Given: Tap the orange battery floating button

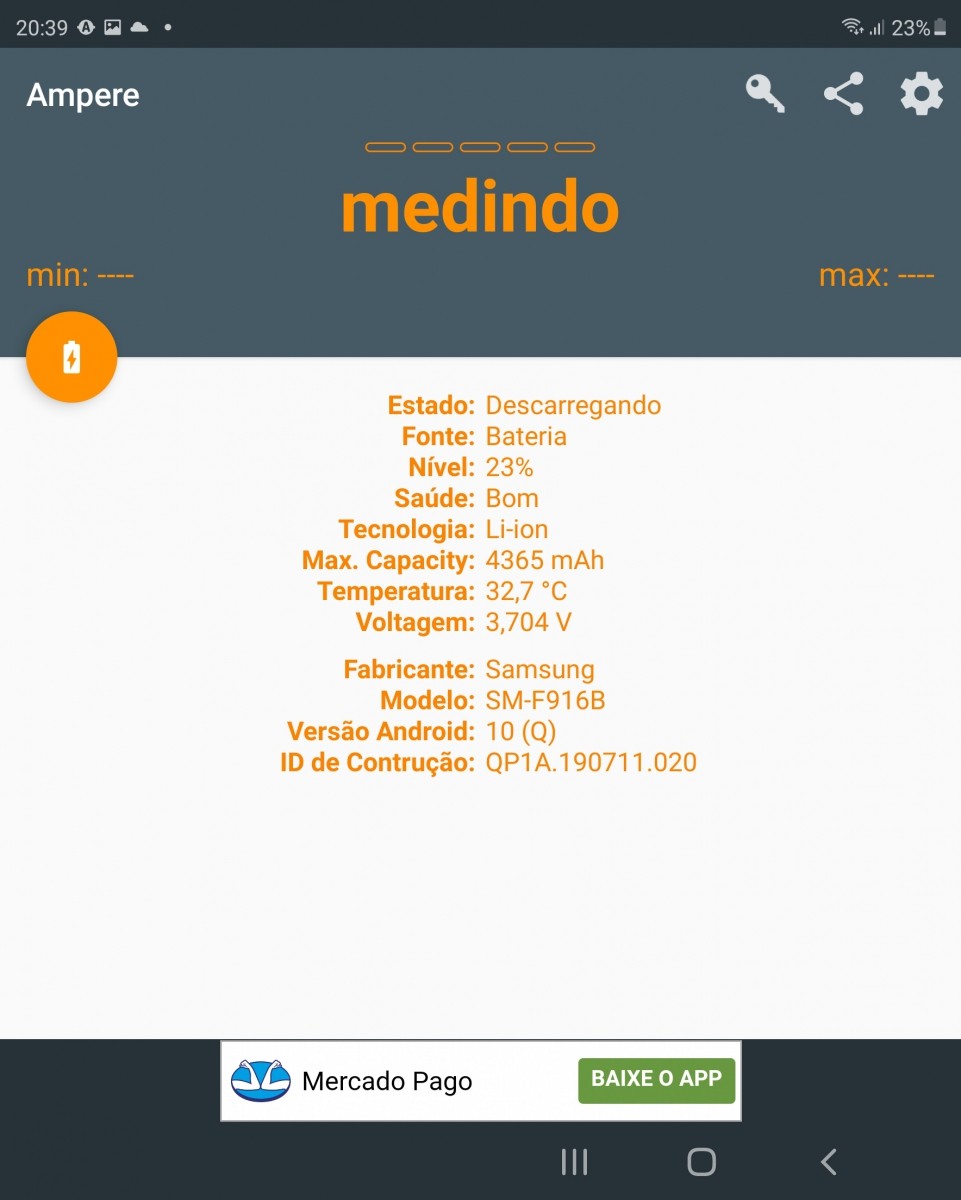Looking at the screenshot, I should point(72,357).
